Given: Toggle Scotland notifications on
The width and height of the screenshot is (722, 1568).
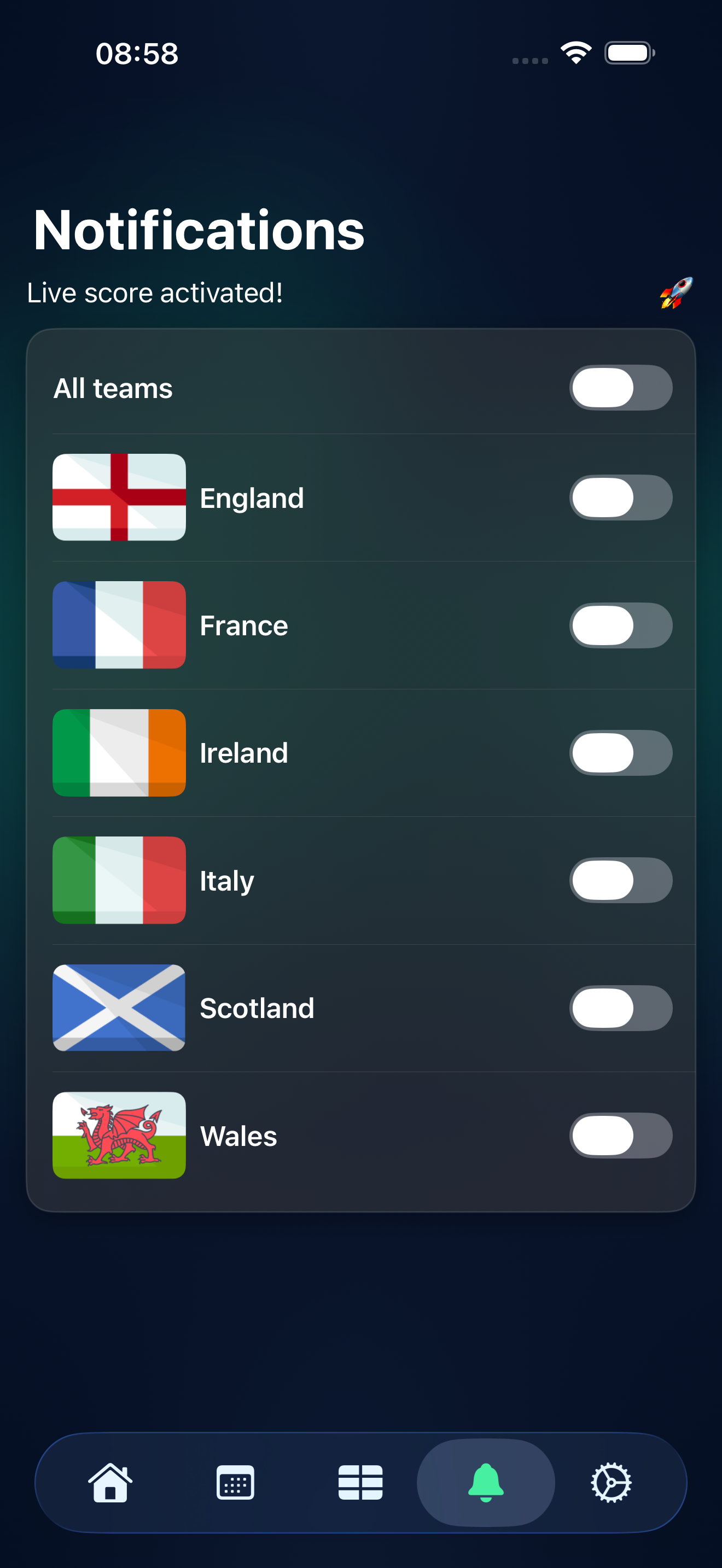Looking at the screenshot, I should pyautogui.click(x=621, y=1008).
